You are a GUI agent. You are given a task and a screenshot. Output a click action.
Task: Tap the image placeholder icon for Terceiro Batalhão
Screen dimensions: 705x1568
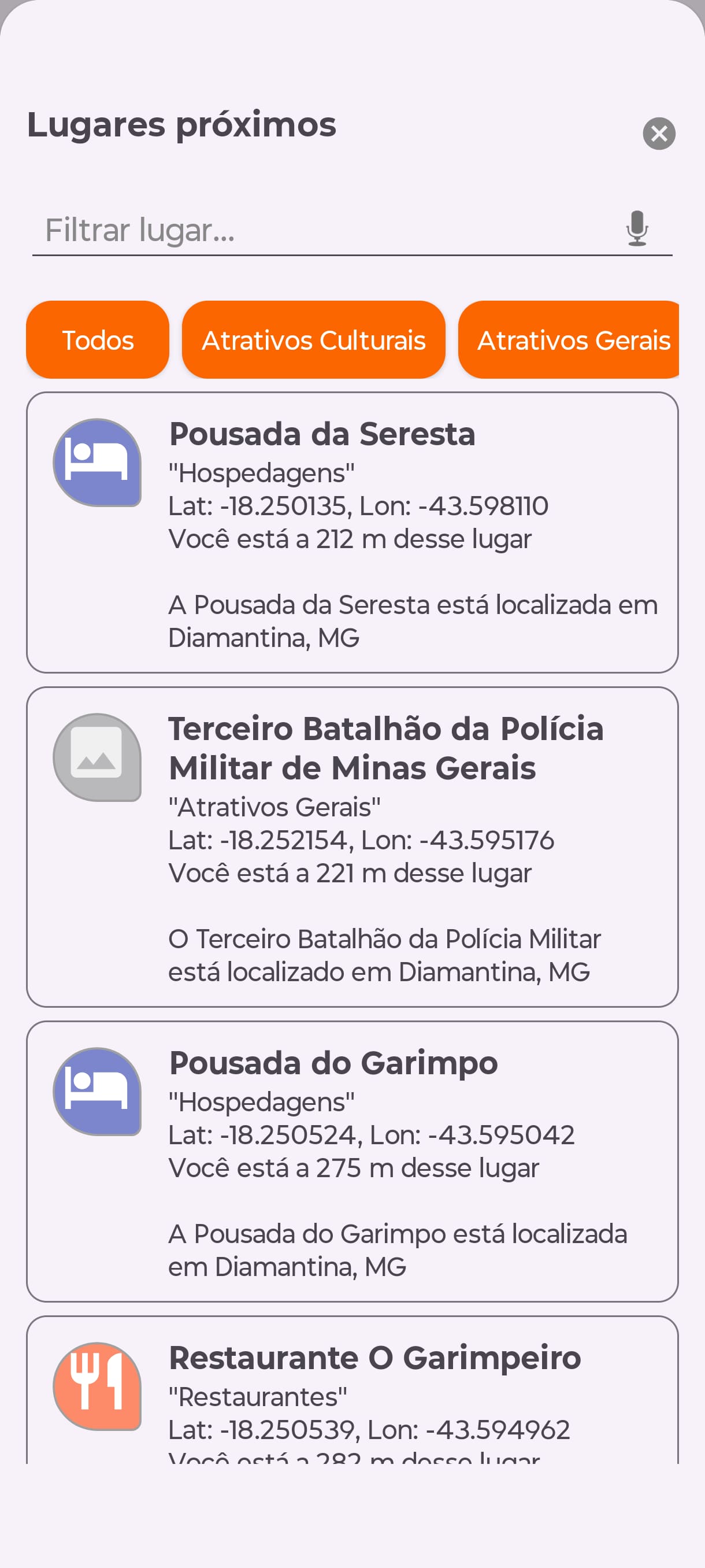pyautogui.click(x=98, y=759)
